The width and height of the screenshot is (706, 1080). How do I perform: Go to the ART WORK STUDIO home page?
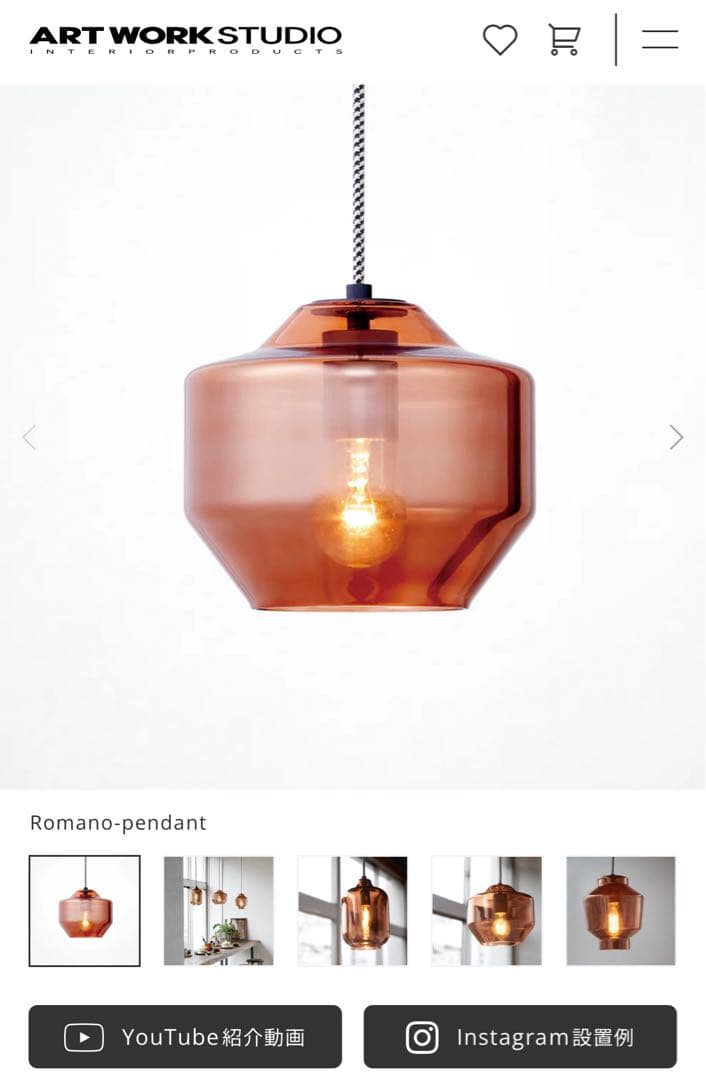click(x=186, y=40)
